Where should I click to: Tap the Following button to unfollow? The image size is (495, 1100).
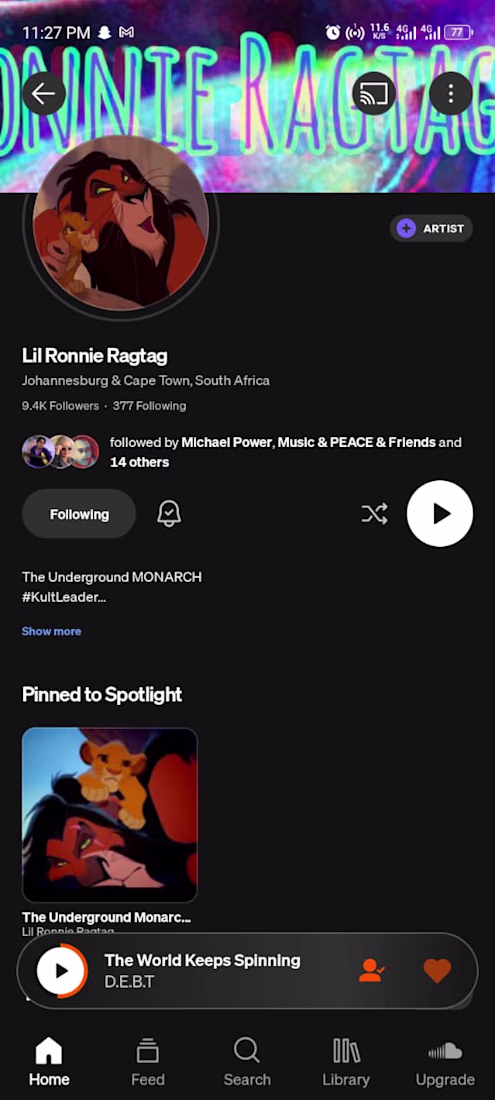click(x=79, y=514)
